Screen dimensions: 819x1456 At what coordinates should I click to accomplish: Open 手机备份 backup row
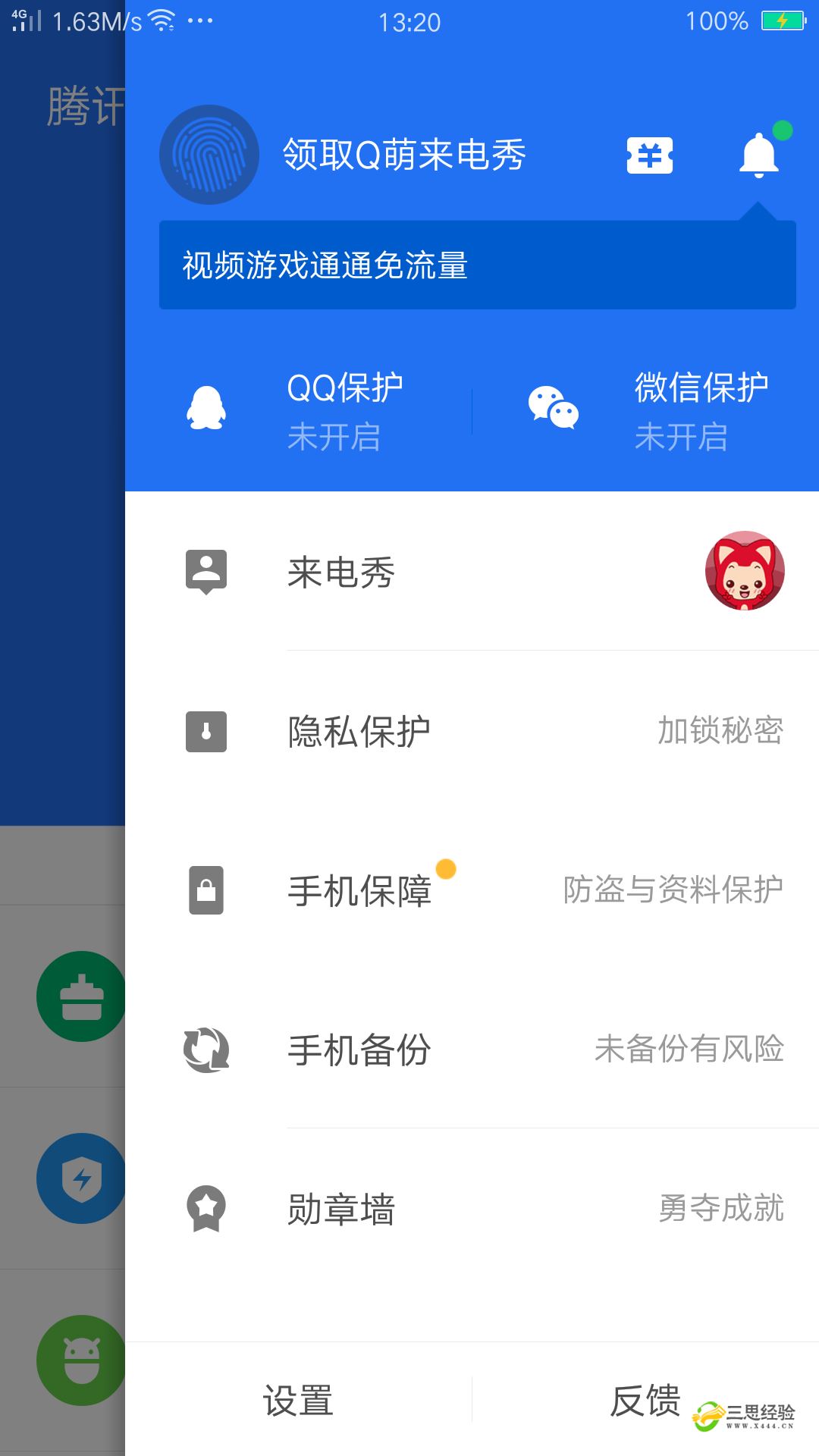coord(472,1050)
